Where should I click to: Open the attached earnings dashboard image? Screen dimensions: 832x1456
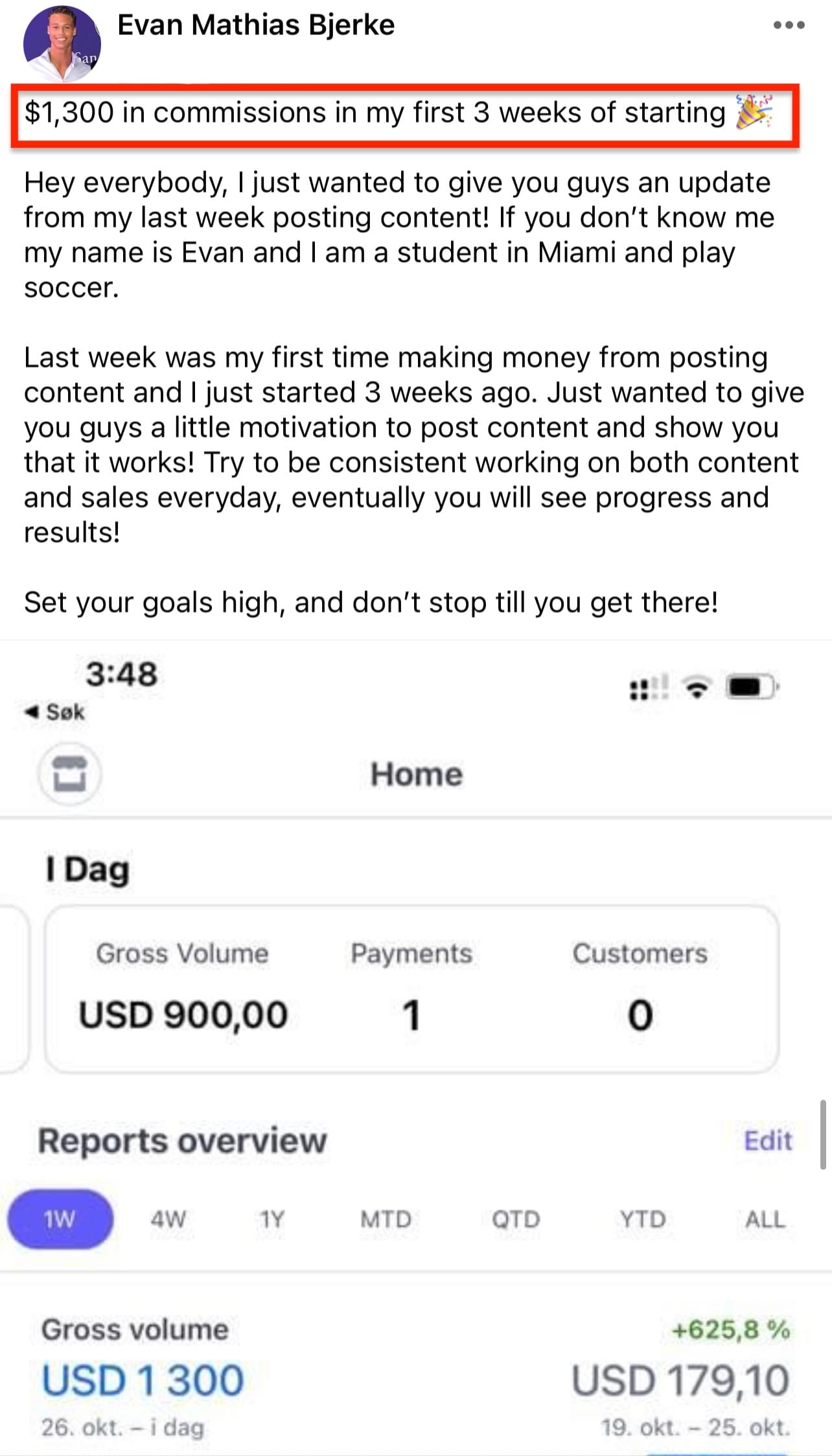[x=416, y=1047]
